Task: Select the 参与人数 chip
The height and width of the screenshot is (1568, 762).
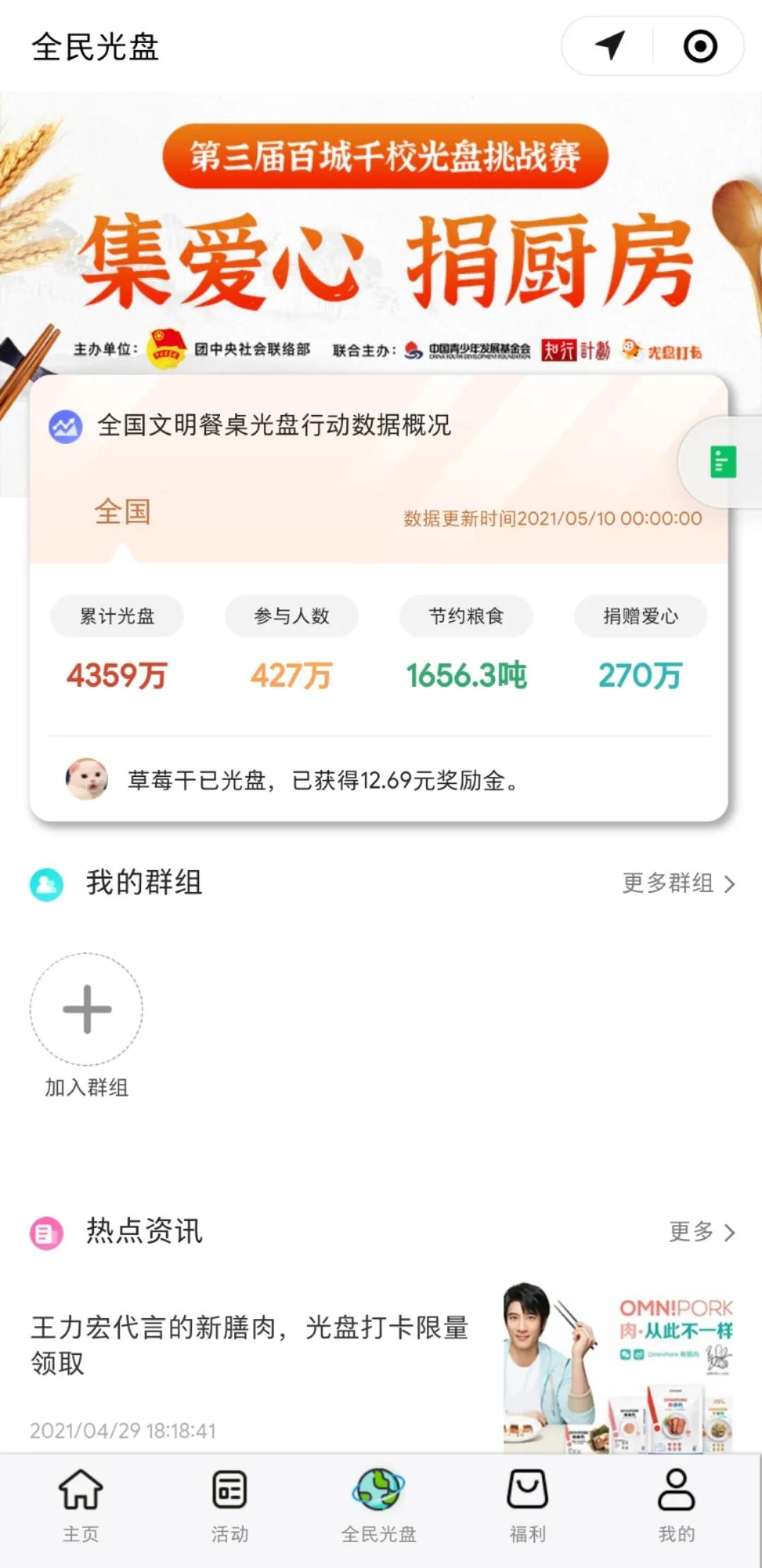Action: click(291, 616)
